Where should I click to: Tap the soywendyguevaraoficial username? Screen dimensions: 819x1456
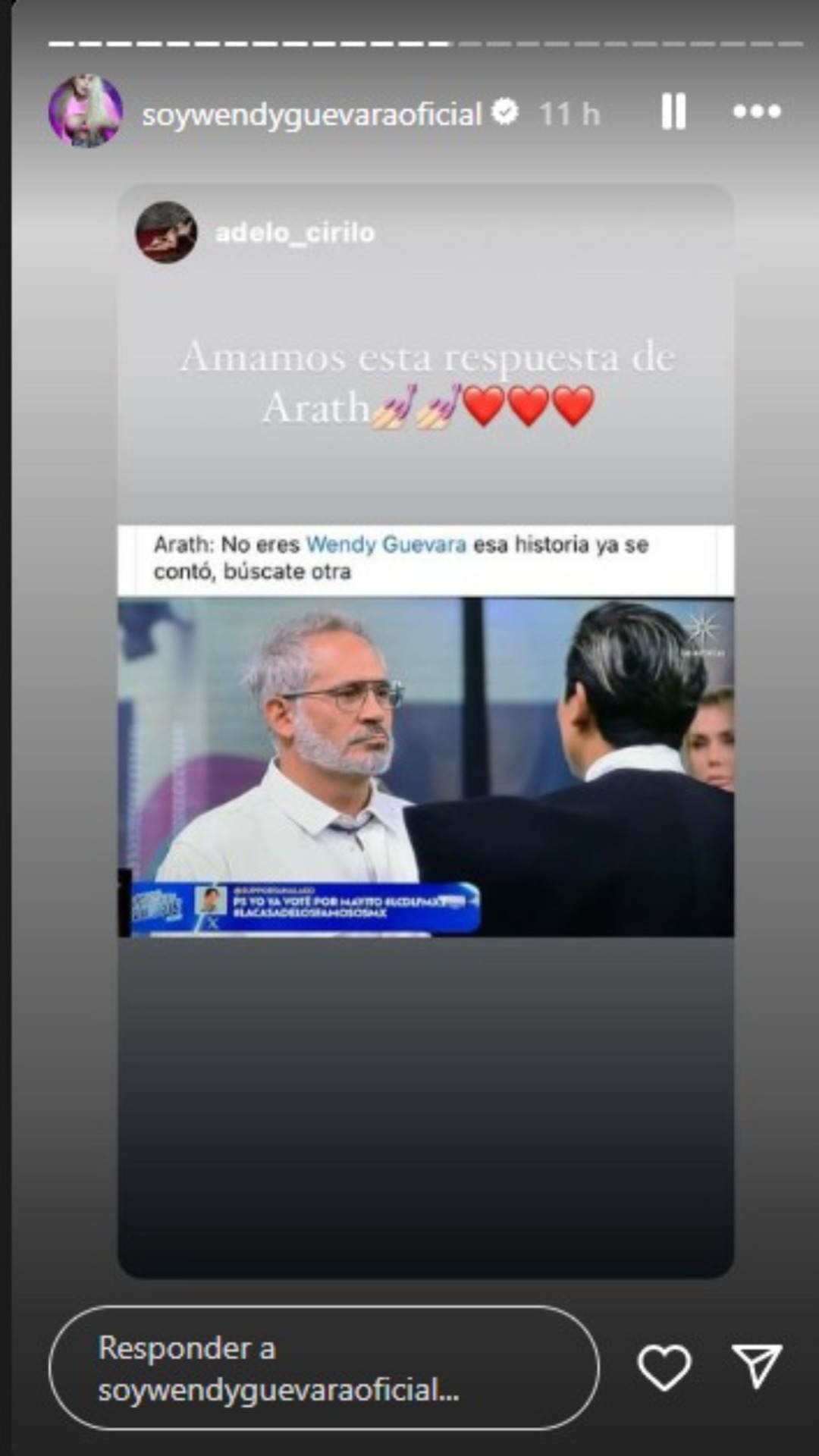[x=312, y=115]
